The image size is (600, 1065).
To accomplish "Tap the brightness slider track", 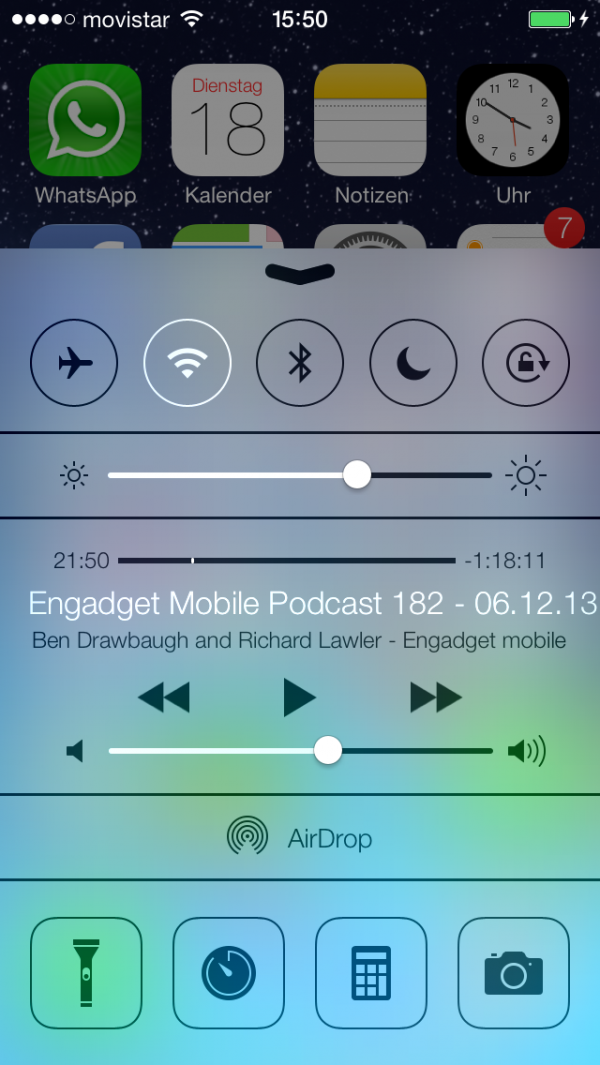I will 300,475.
